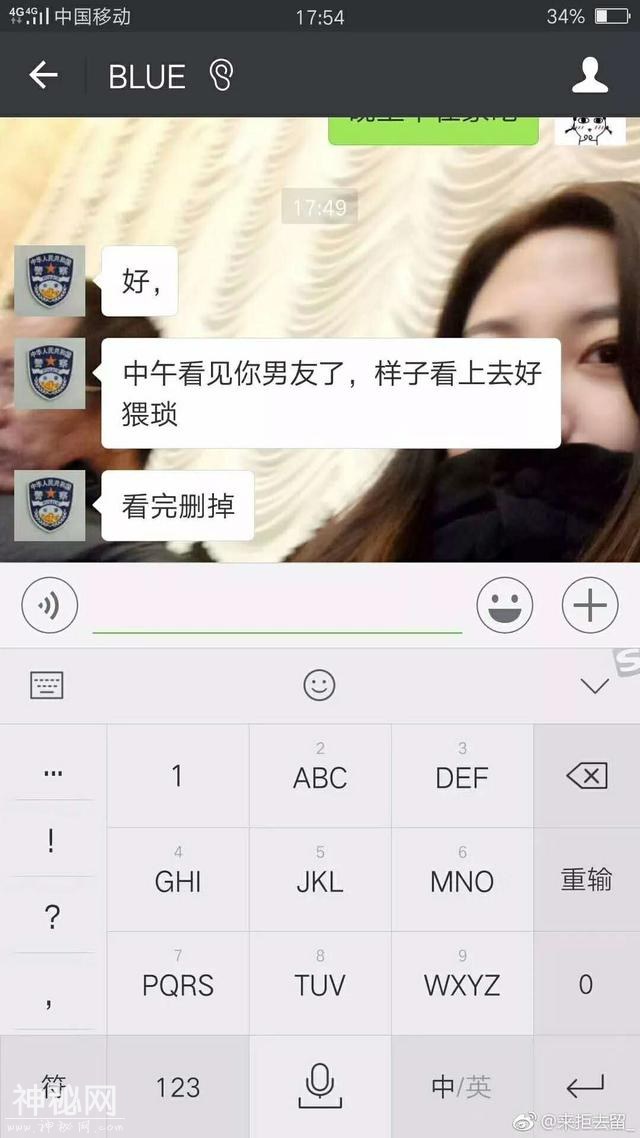Tap the MNO key
The image size is (640, 1138).
[x=461, y=880]
